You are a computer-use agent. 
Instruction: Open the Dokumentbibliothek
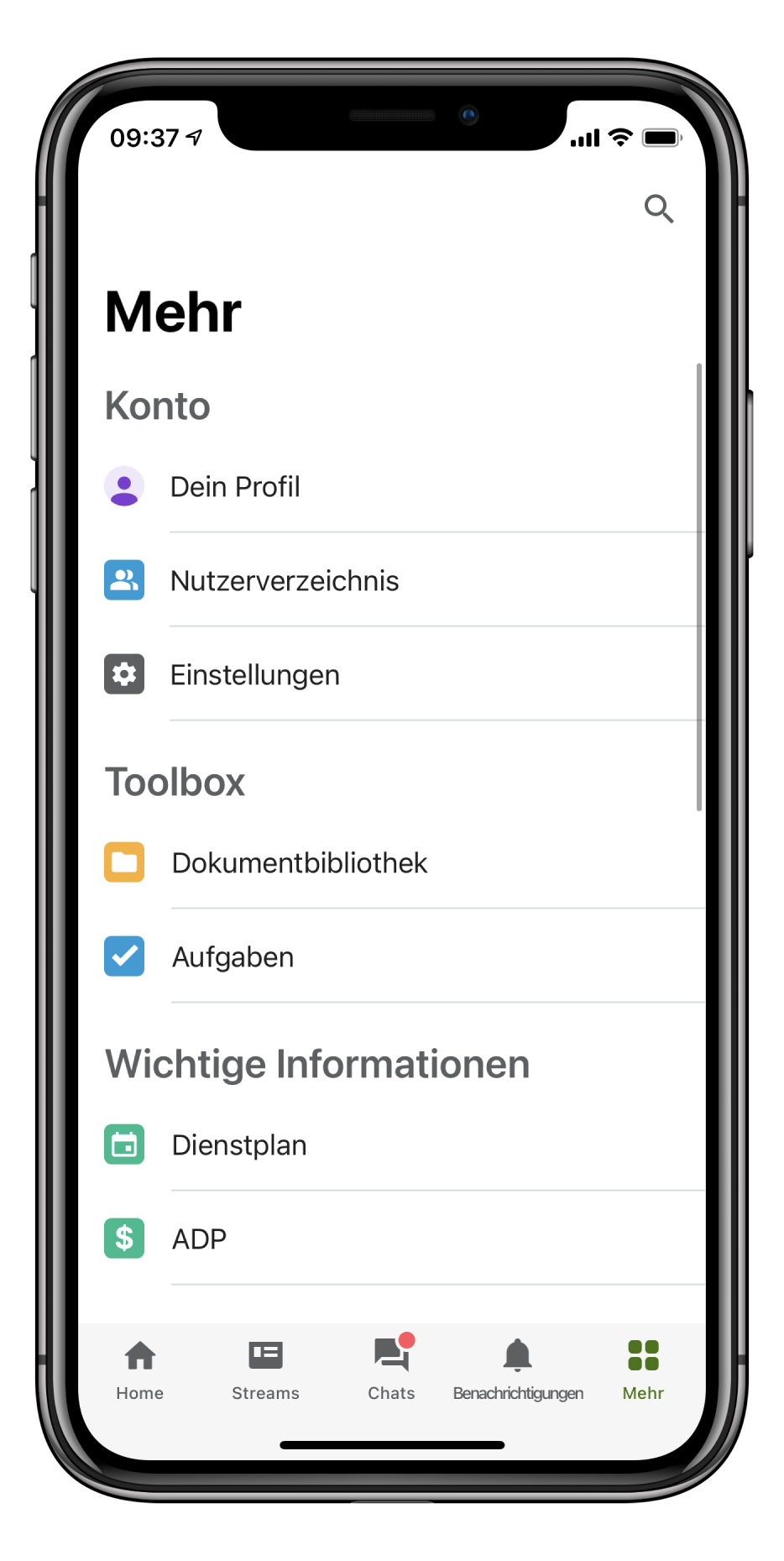[299, 863]
